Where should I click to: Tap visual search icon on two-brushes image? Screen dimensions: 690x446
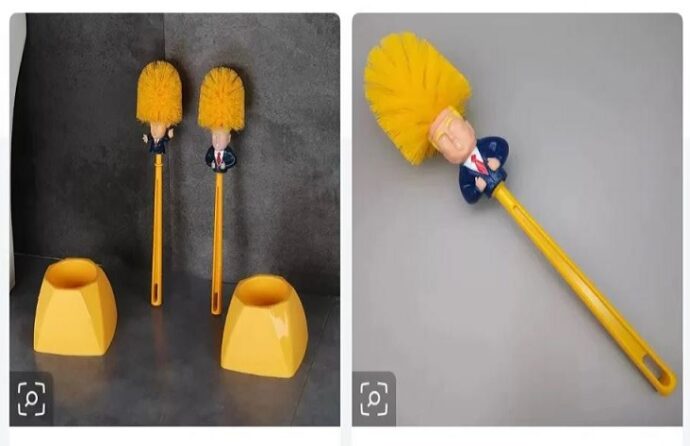32,398
